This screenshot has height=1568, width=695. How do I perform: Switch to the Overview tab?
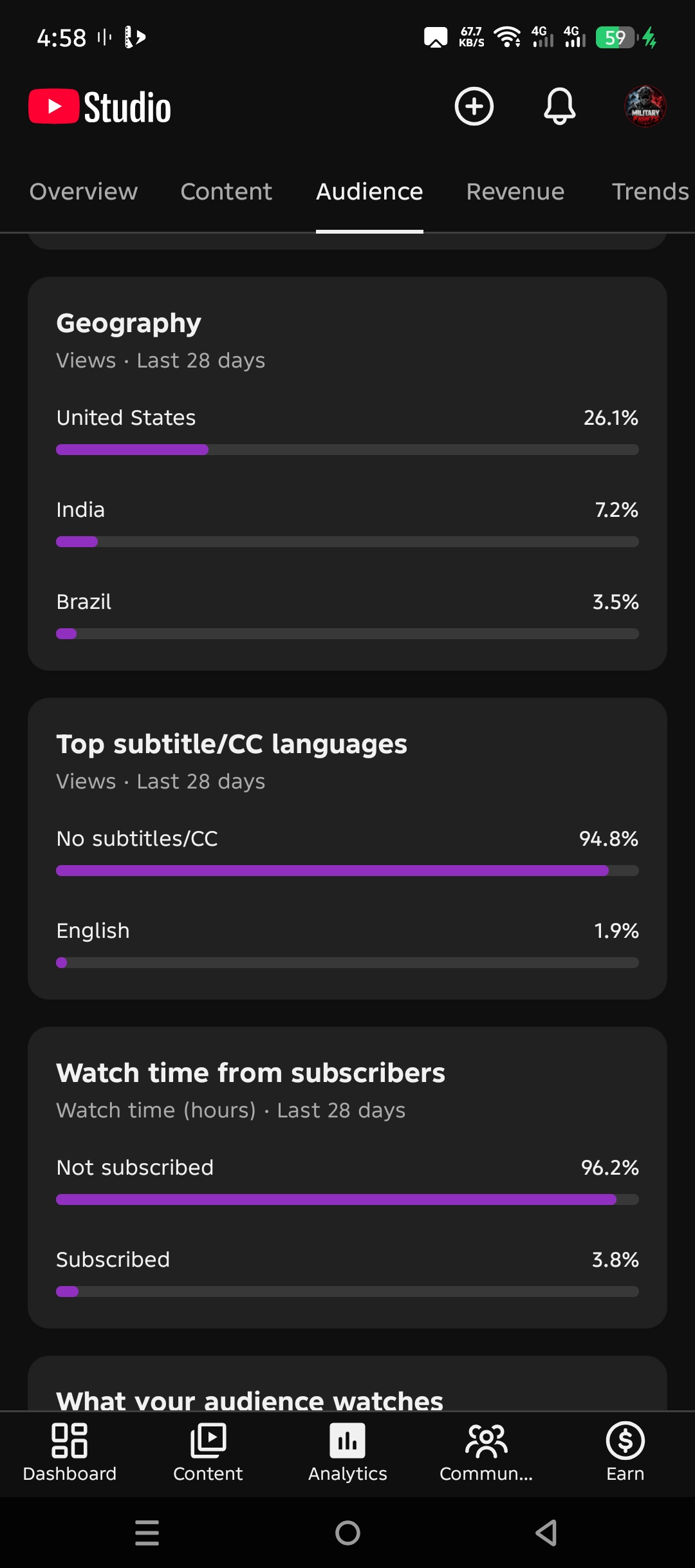point(84,192)
